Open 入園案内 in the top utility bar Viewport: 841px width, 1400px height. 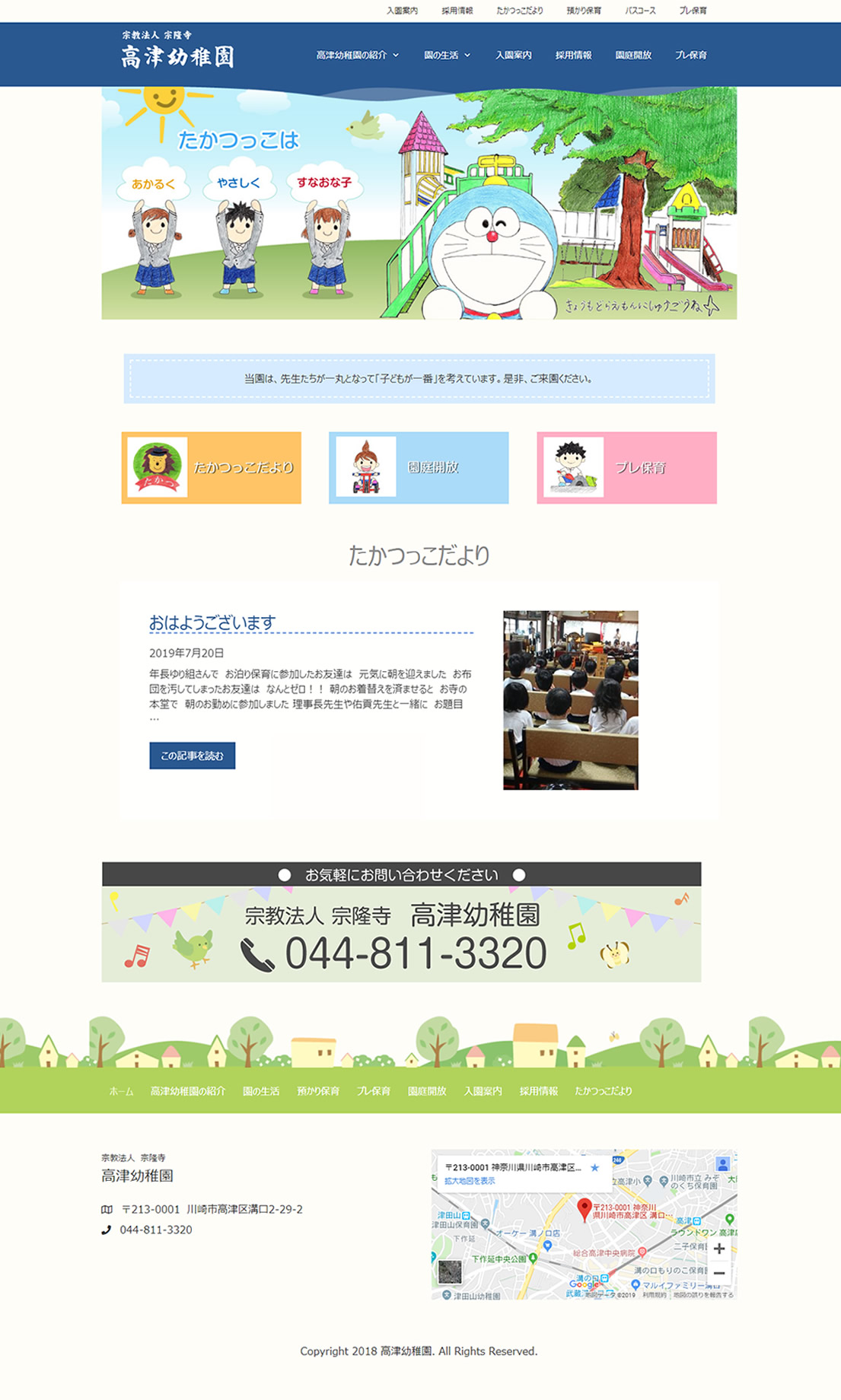pyautogui.click(x=402, y=11)
